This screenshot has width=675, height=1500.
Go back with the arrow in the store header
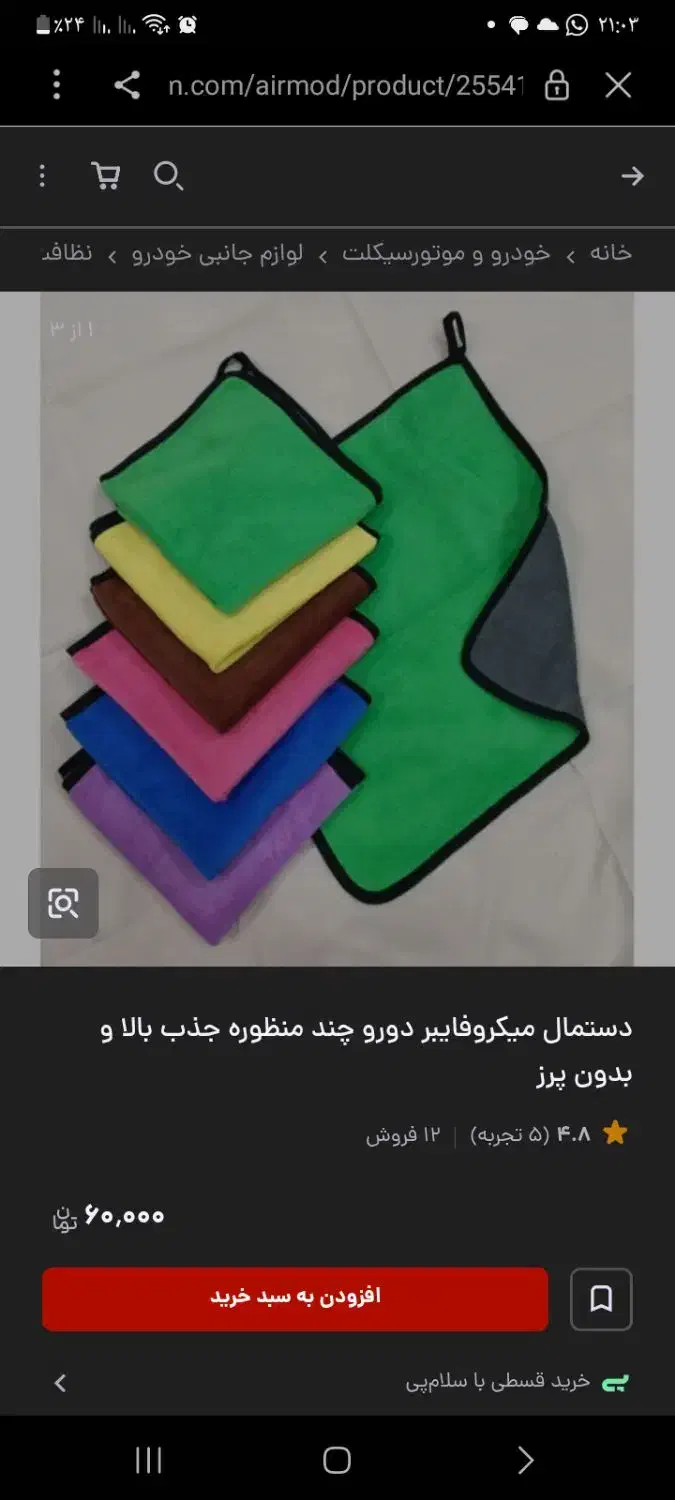(632, 177)
